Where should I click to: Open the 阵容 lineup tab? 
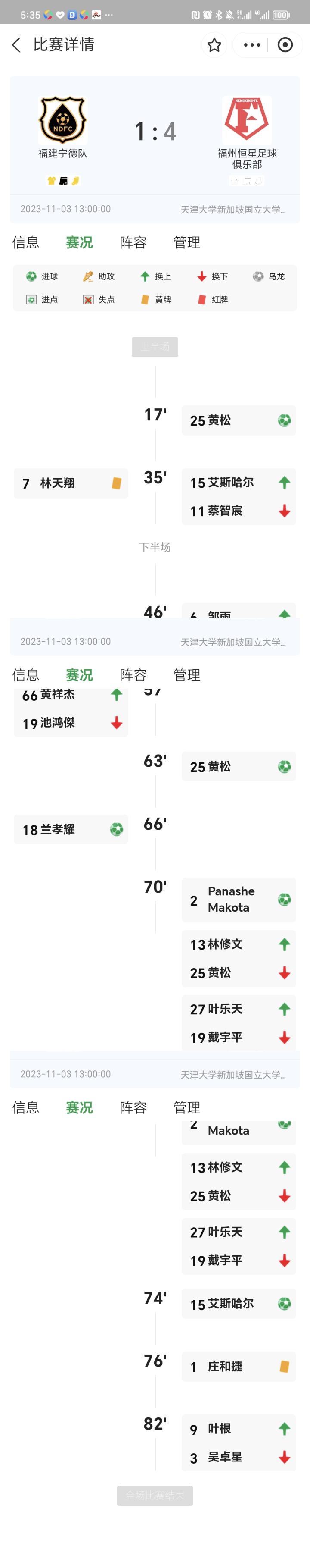coord(133,242)
